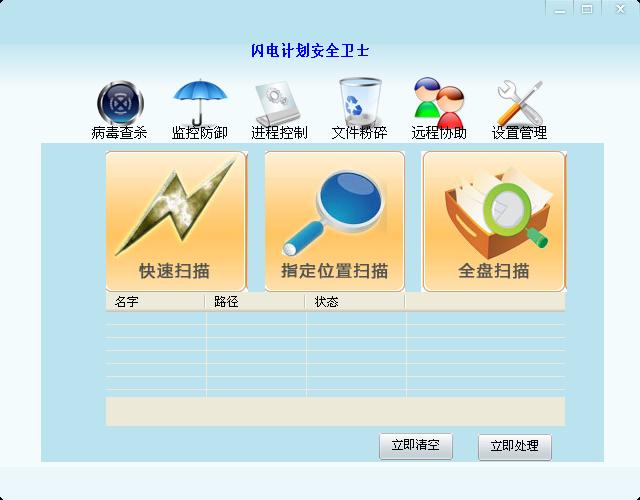Sort the list by 状态 column
640x500 pixels.
click(x=355, y=301)
